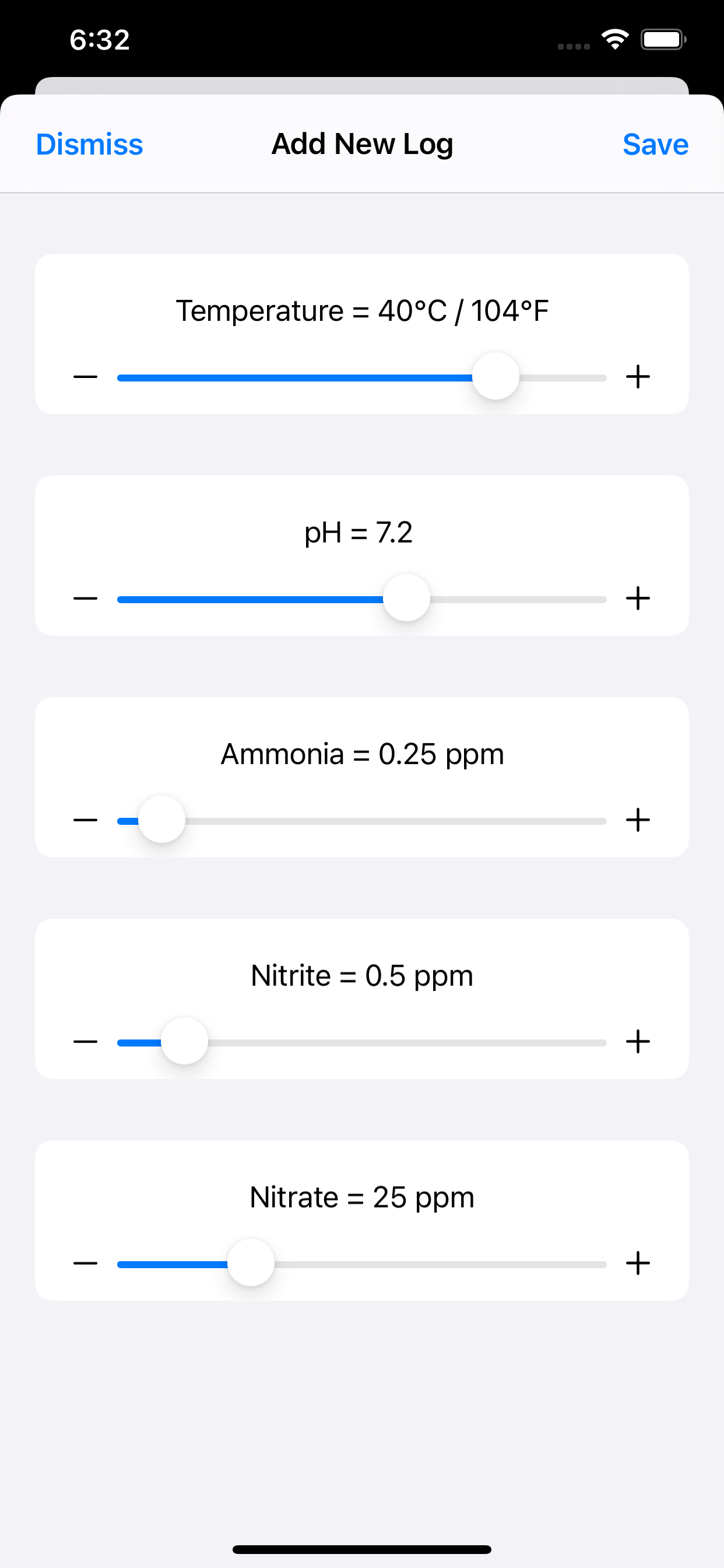Tap the Nitrate slider track
Image resolution: width=724 pixels, height=1568 pixels.
click(361, 1263)
